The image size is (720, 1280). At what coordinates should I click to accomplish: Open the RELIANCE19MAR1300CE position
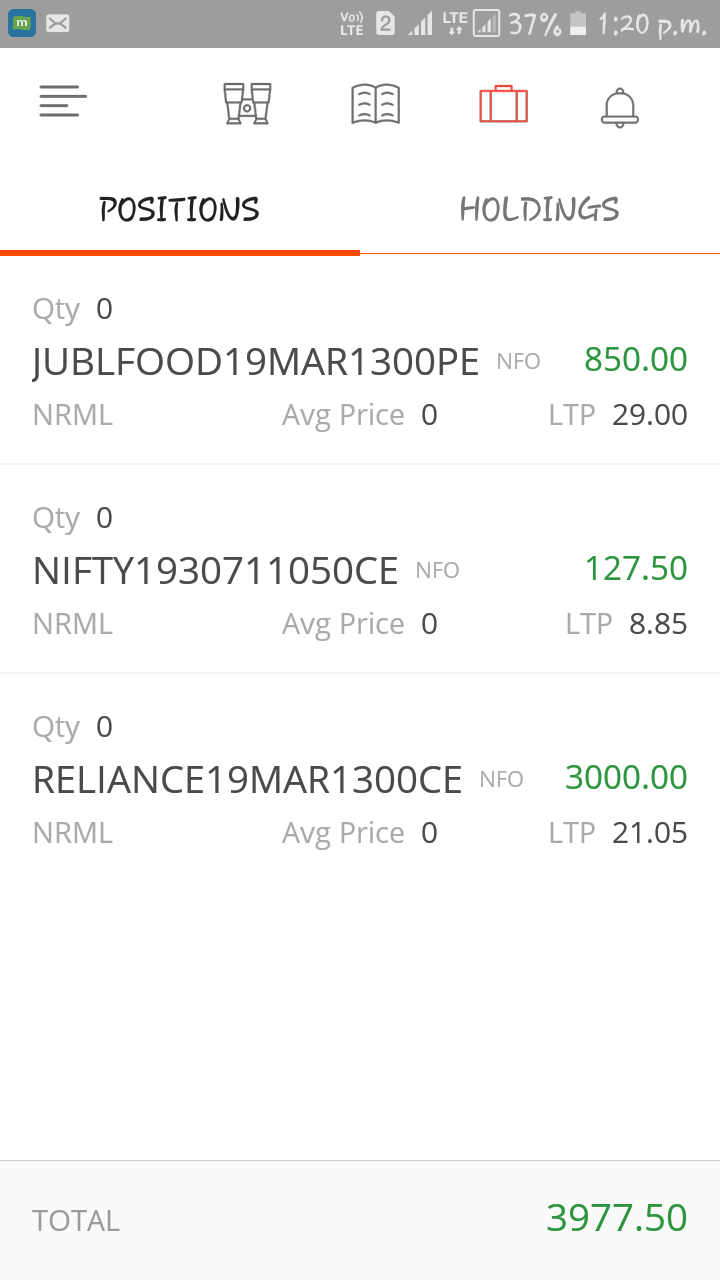point(360,779)
